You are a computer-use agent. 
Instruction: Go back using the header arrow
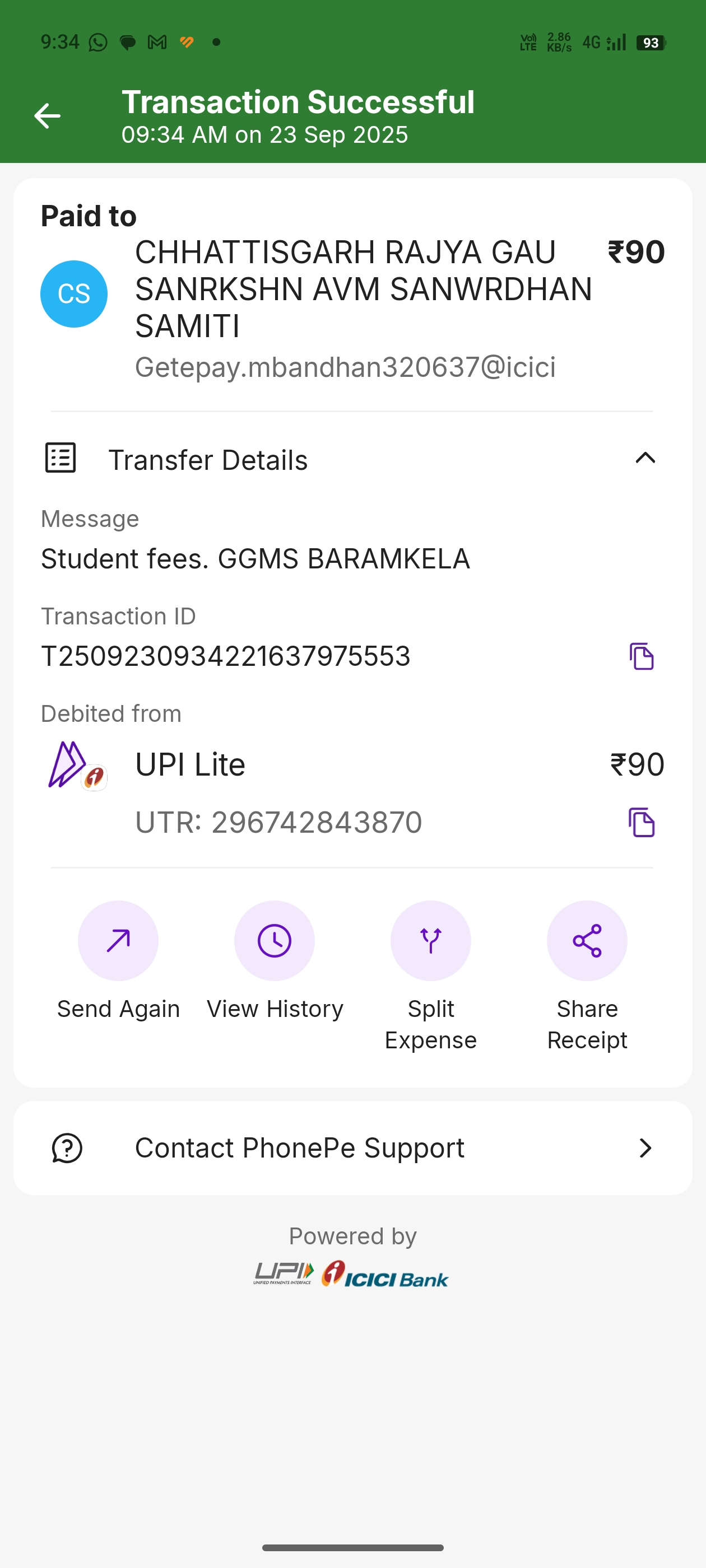coord(47,116)
